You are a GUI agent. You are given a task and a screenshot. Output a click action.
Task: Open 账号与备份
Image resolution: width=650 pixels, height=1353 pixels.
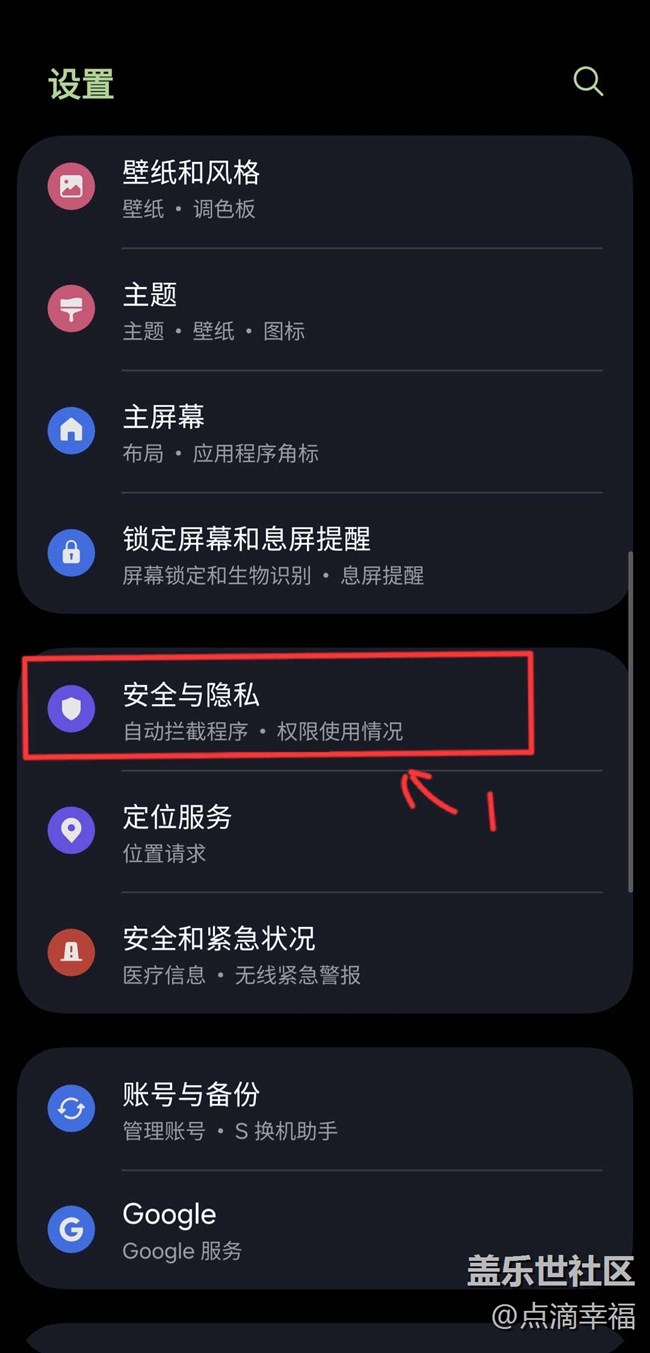tap(325, 1109)
